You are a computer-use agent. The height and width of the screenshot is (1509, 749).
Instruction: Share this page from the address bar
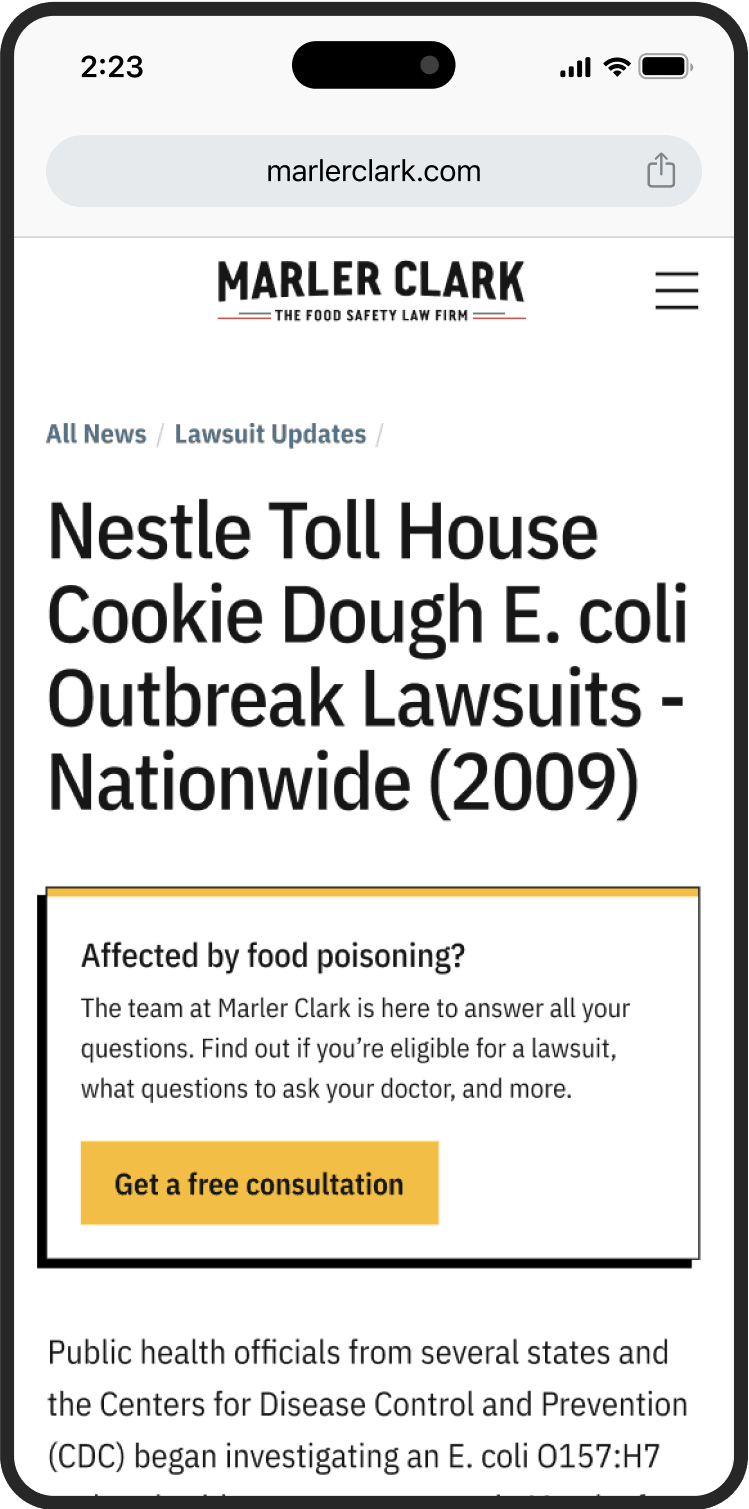pos(661,171)
